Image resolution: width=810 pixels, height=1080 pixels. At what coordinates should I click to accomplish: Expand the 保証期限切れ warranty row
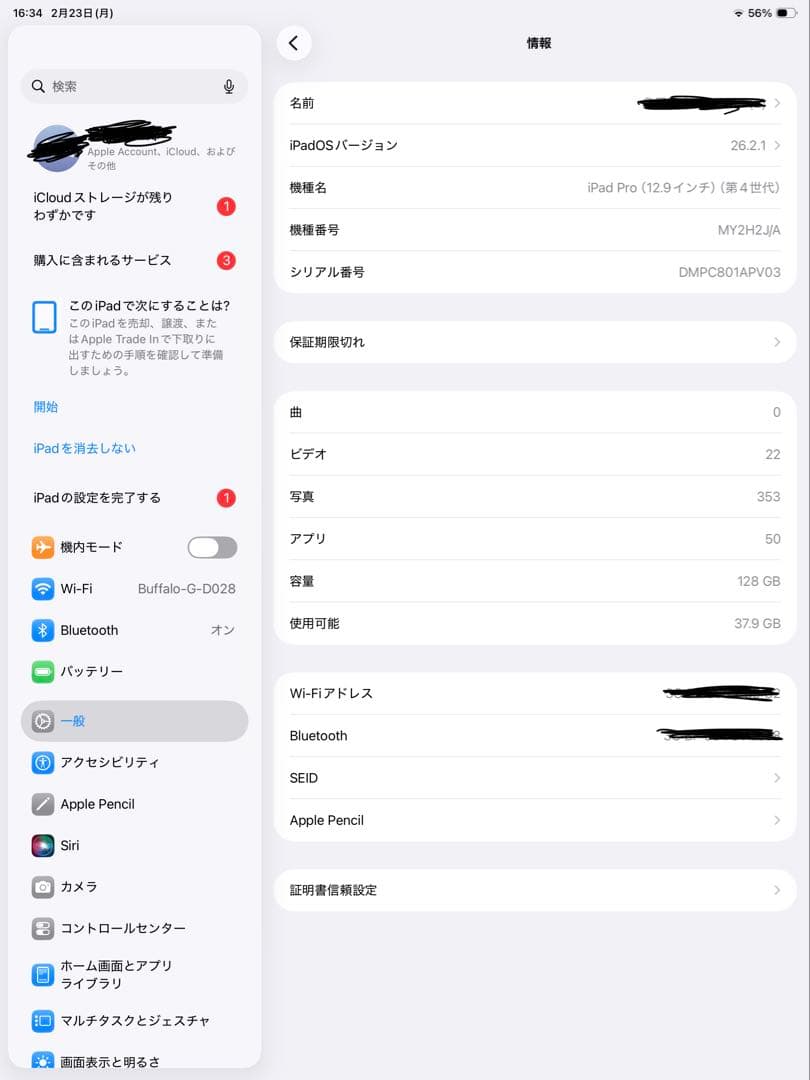click(x=535, y=342)
